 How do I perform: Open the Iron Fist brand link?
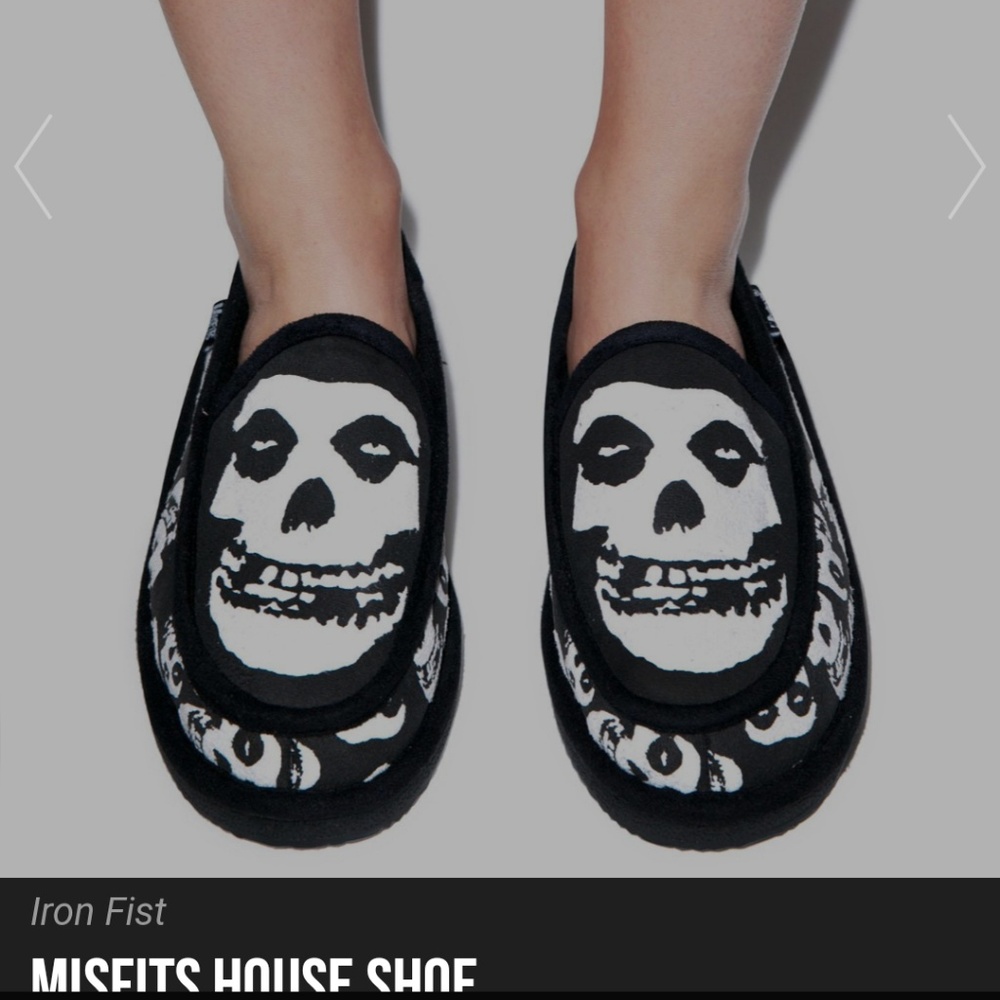pos(98,911)
